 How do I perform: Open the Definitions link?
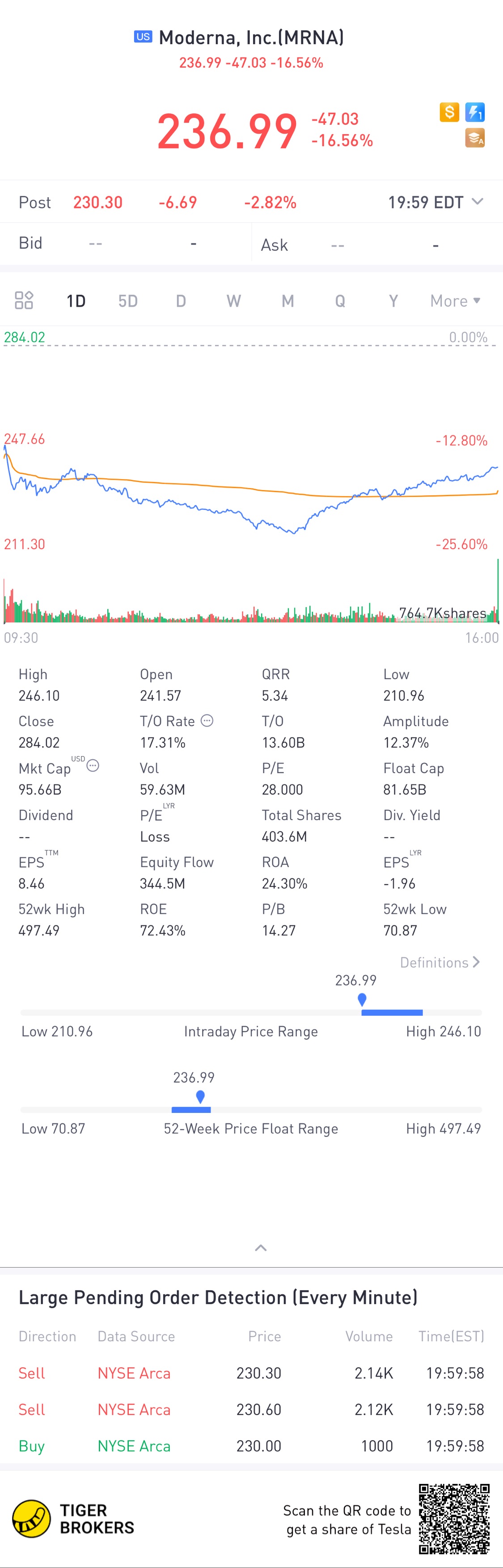tap(440, 962)
